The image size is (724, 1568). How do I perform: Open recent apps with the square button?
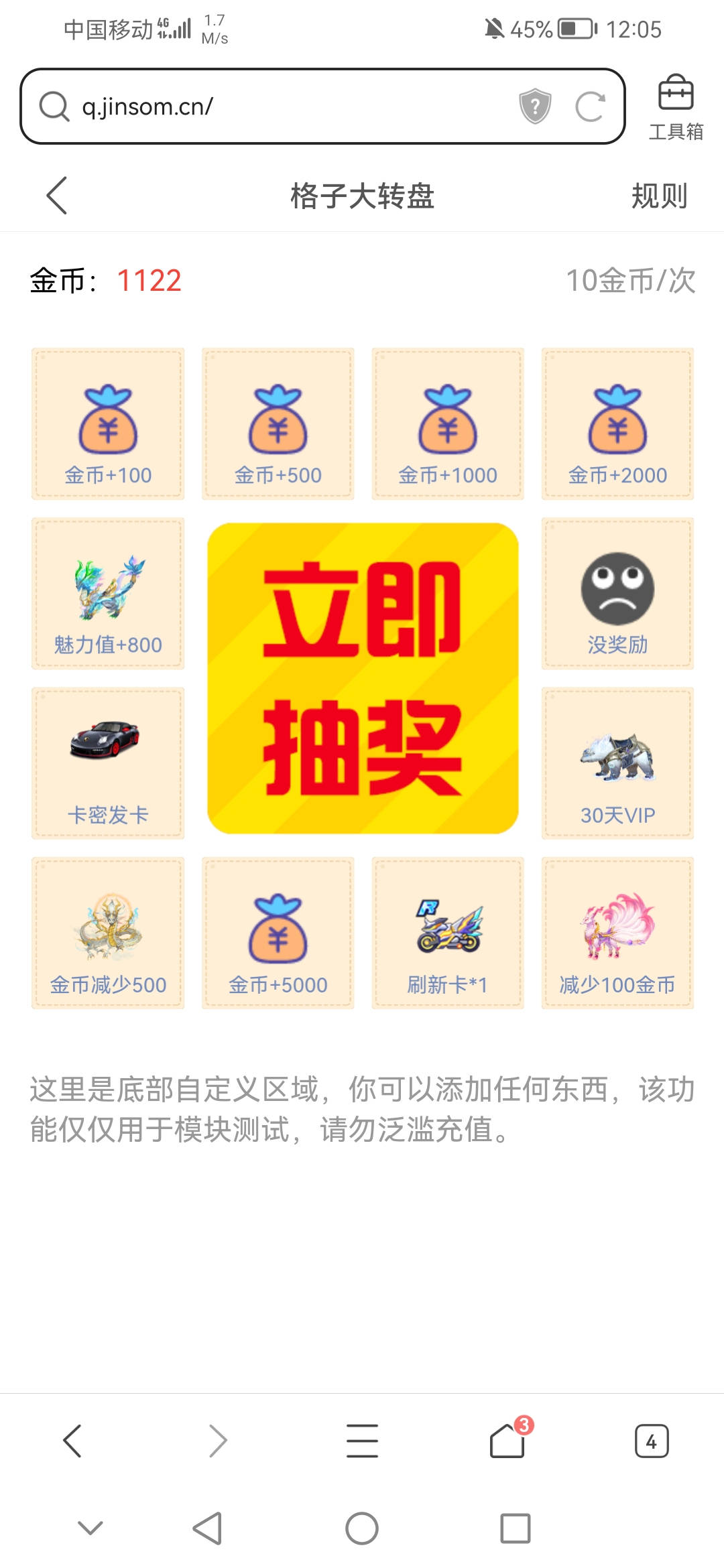coord(515,1528)
